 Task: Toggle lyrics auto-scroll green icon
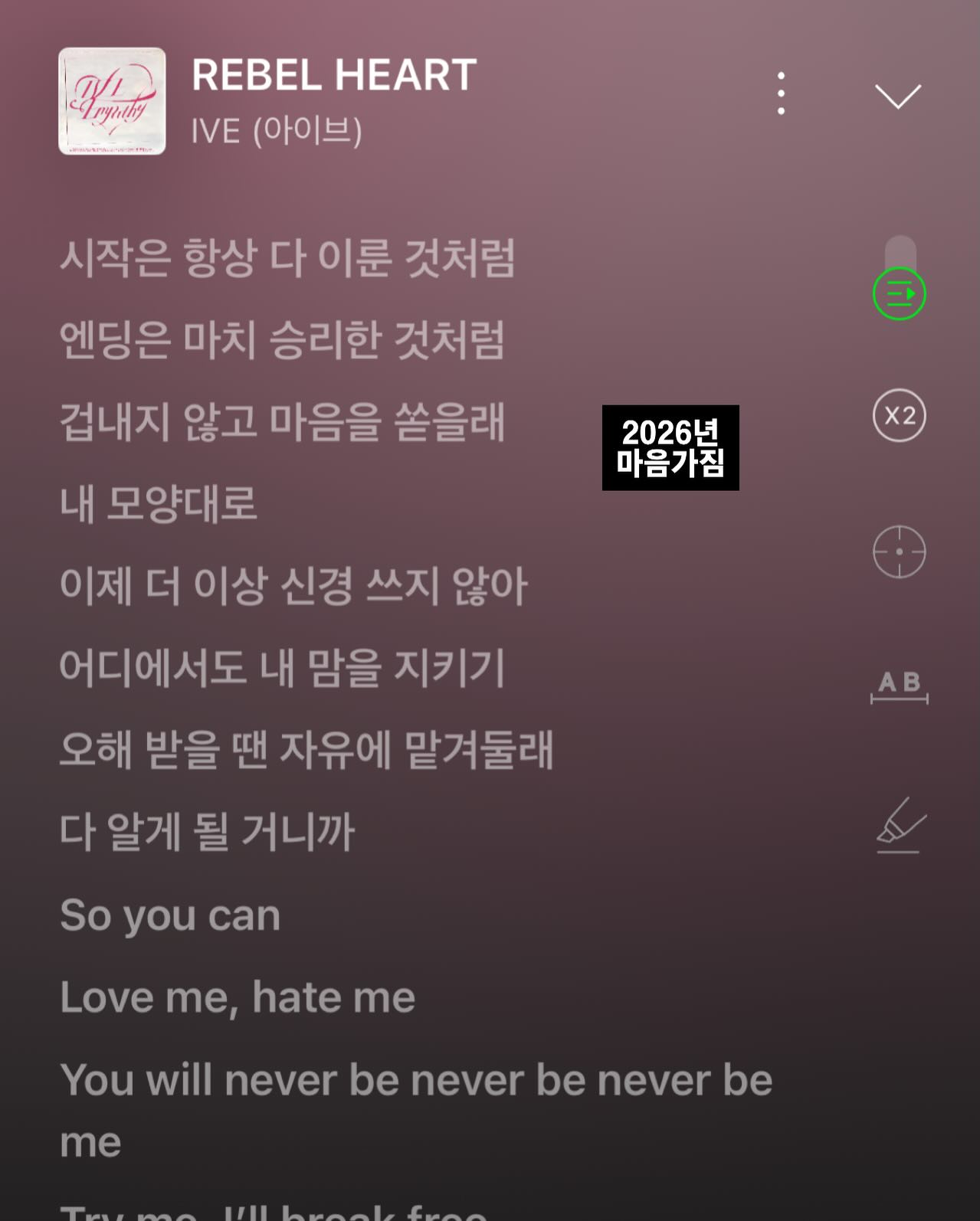[899, 293]
